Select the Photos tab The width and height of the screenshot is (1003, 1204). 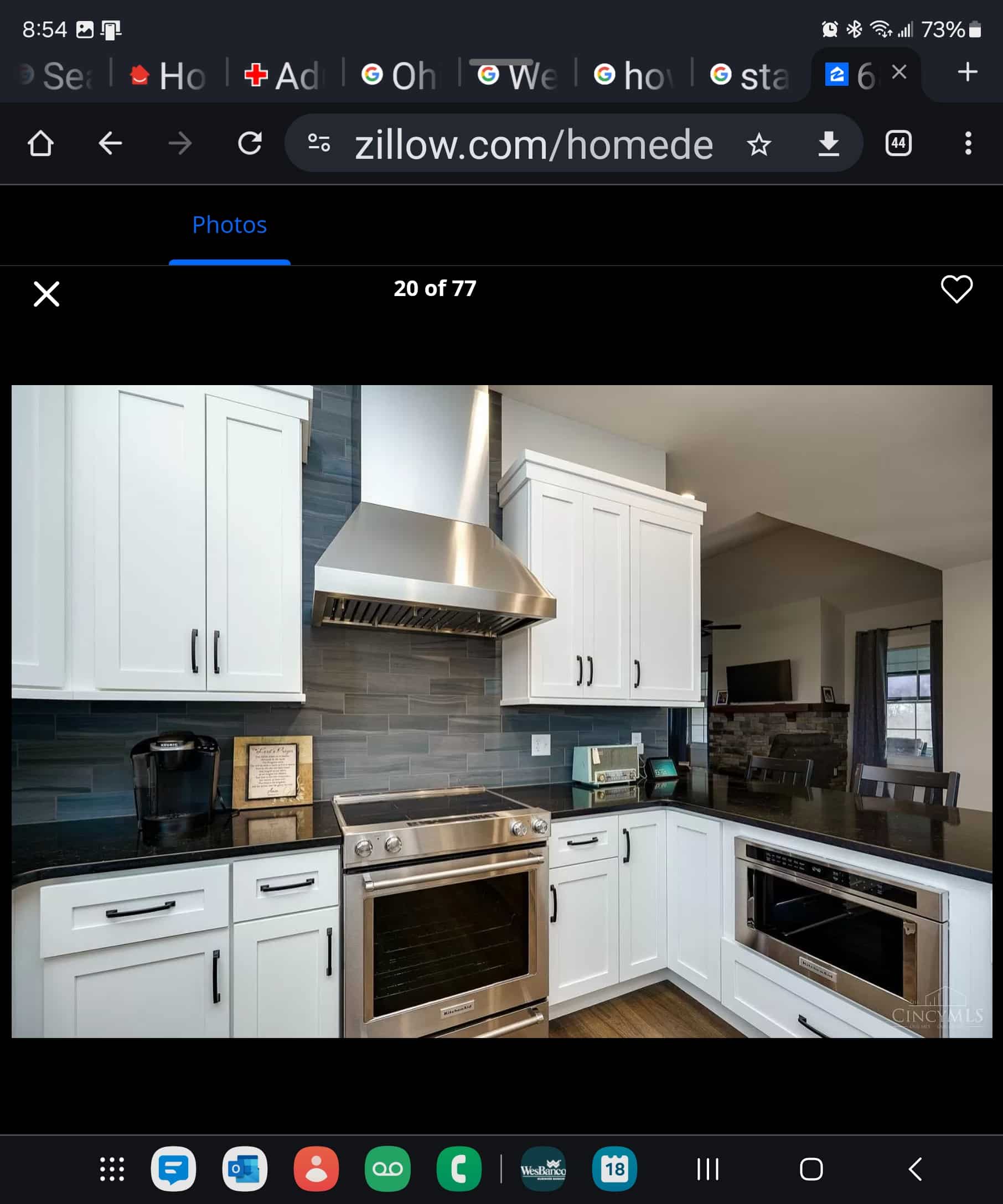229,225
